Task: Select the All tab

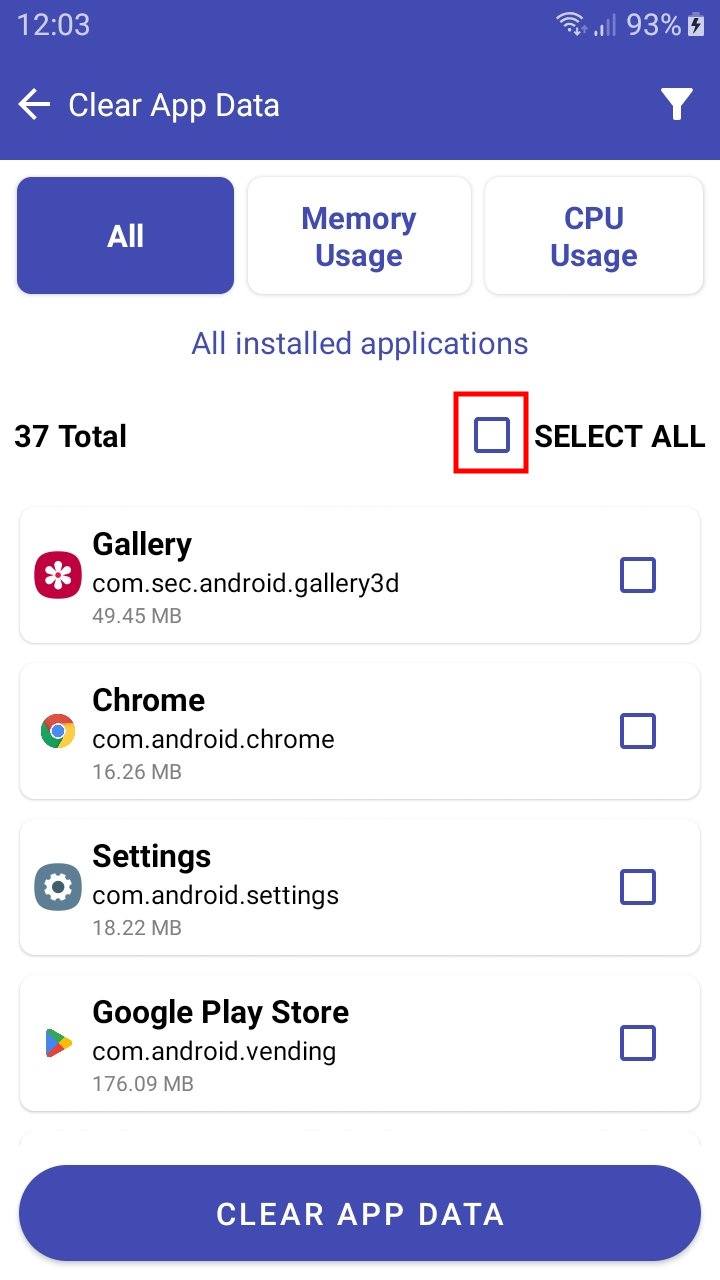Action: pyautogui.click(x=126, y=237)
